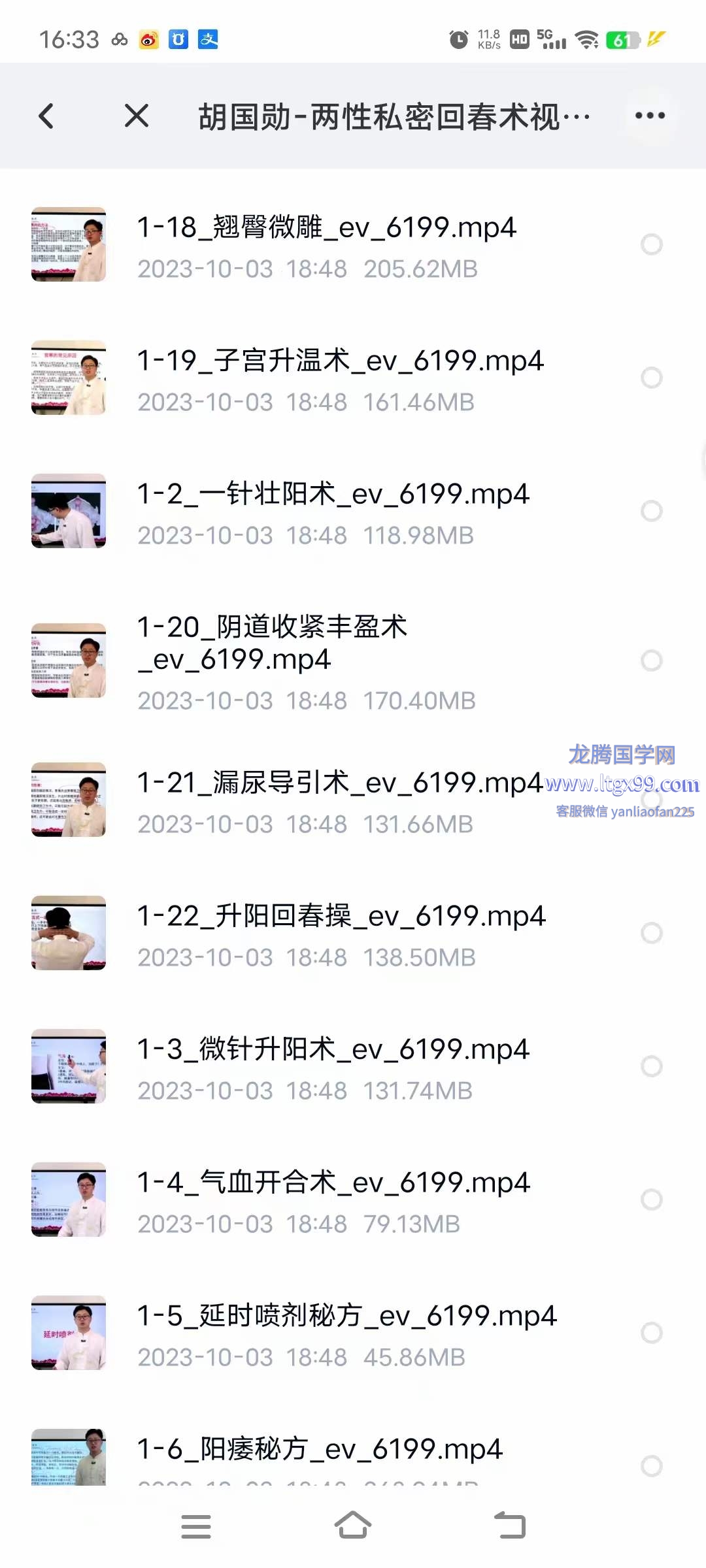Close the page with the X icon

click(x=137, y=116)
